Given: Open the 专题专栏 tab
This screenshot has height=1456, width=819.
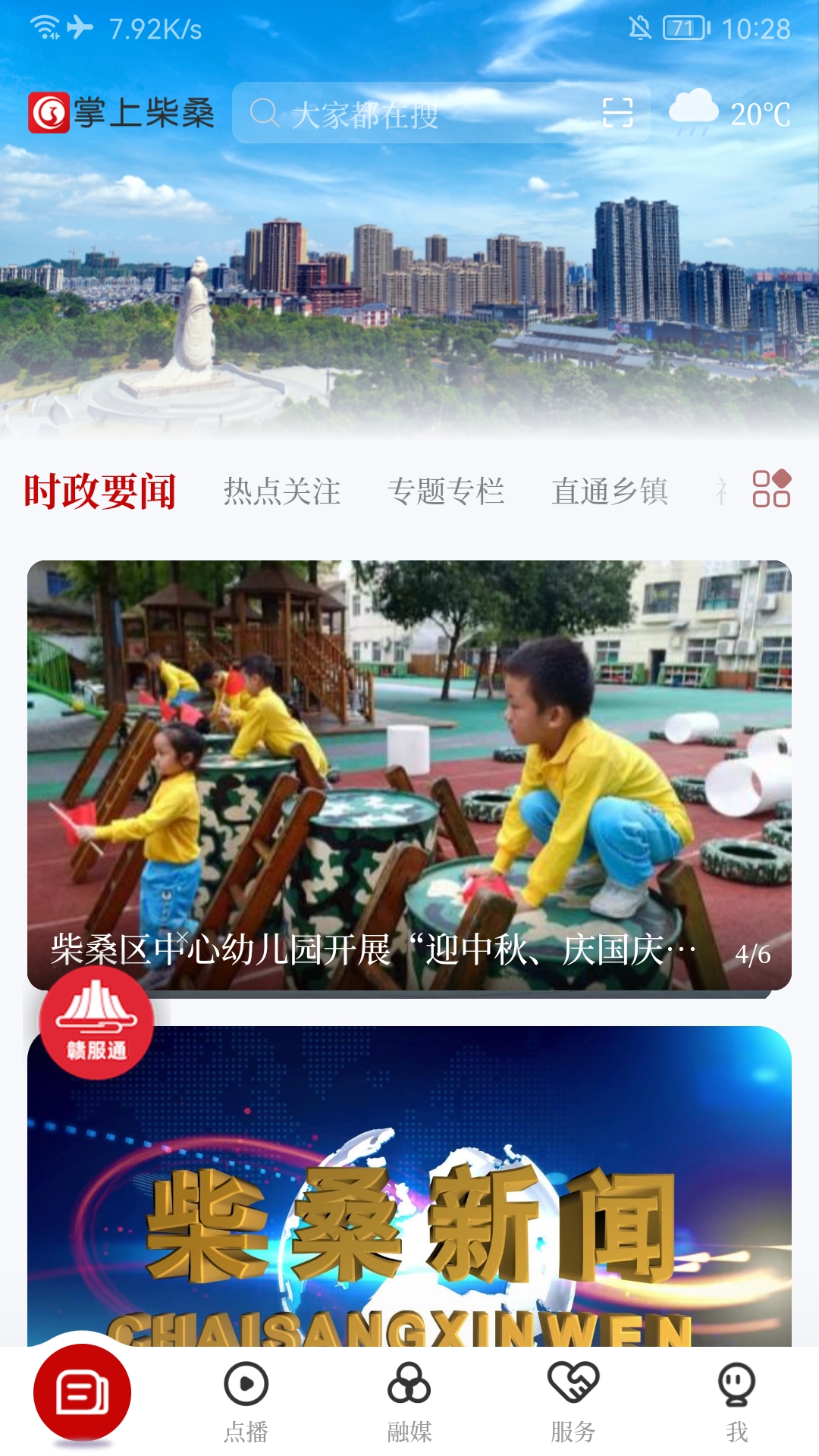Looking at the screenshot, I should (446, 491).
